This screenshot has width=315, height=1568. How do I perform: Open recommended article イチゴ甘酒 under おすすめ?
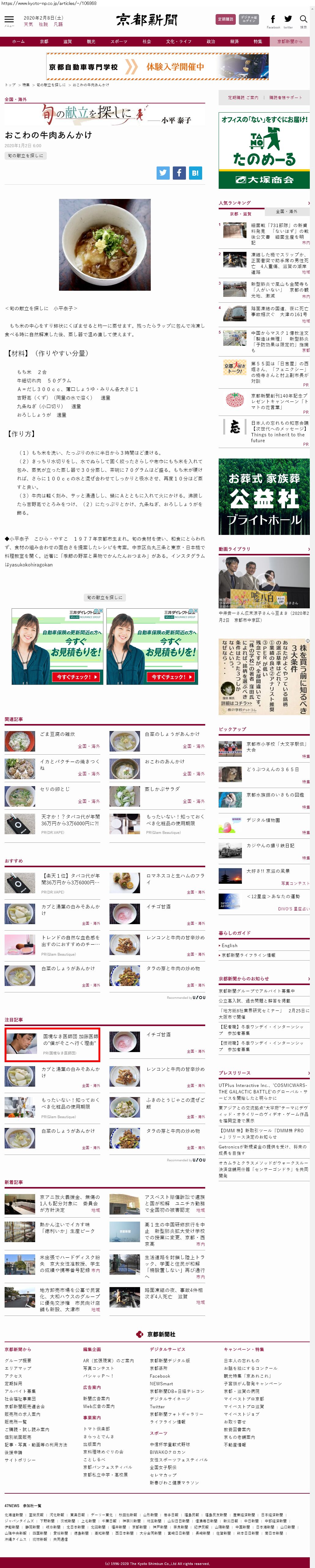pos(158,906)
